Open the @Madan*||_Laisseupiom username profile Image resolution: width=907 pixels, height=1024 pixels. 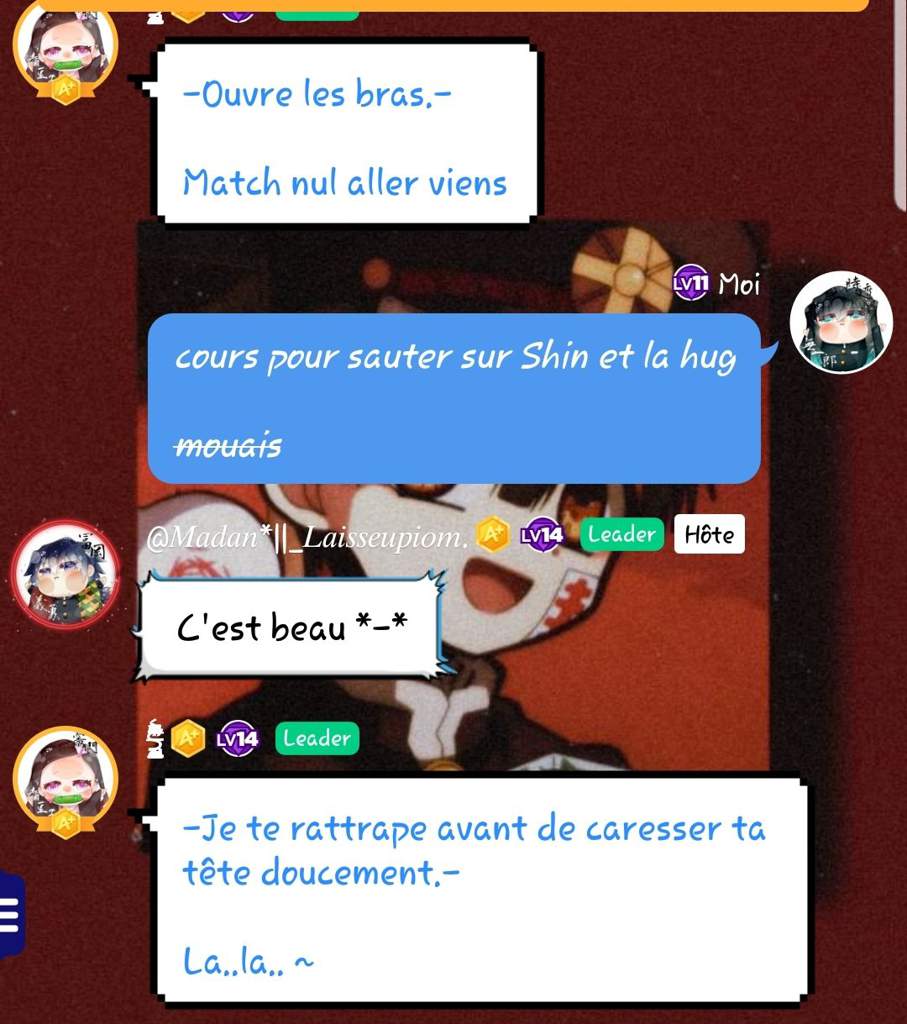(x=306, y=537)
